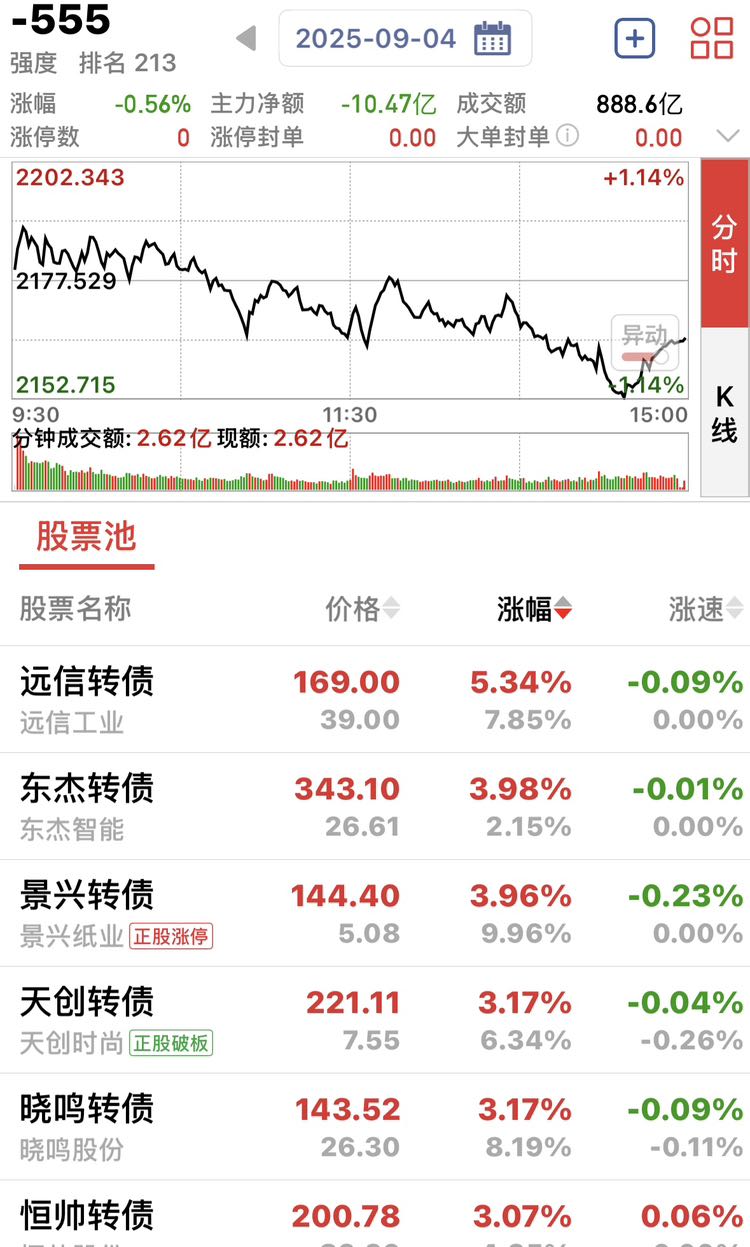Open 晓鸣转债 details
Viewport: 750px width, 1247px height.
375,1128
